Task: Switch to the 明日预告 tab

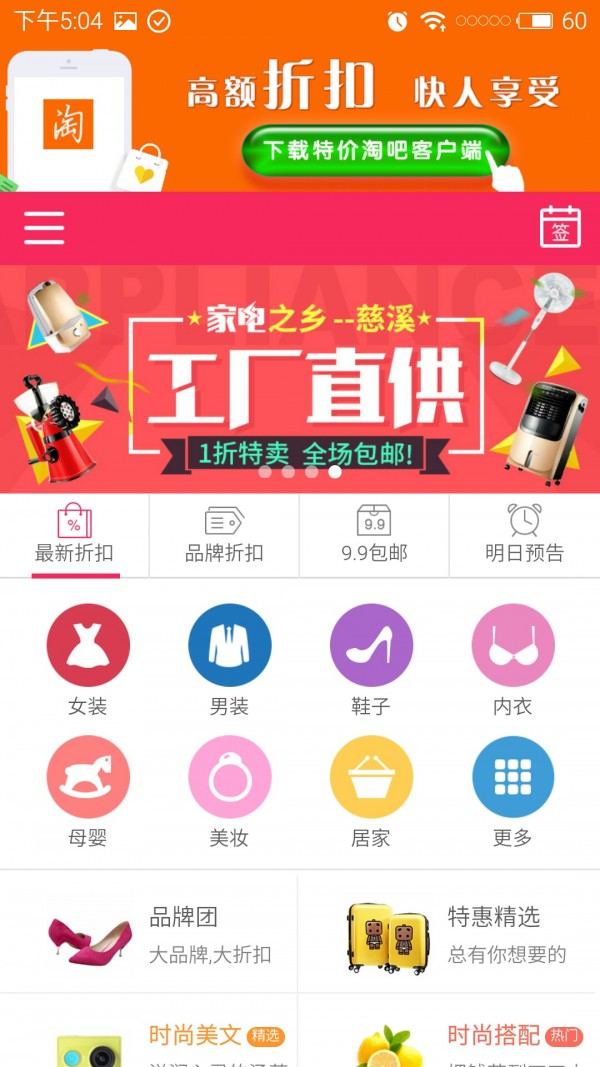Action: [x=524, y=536]
